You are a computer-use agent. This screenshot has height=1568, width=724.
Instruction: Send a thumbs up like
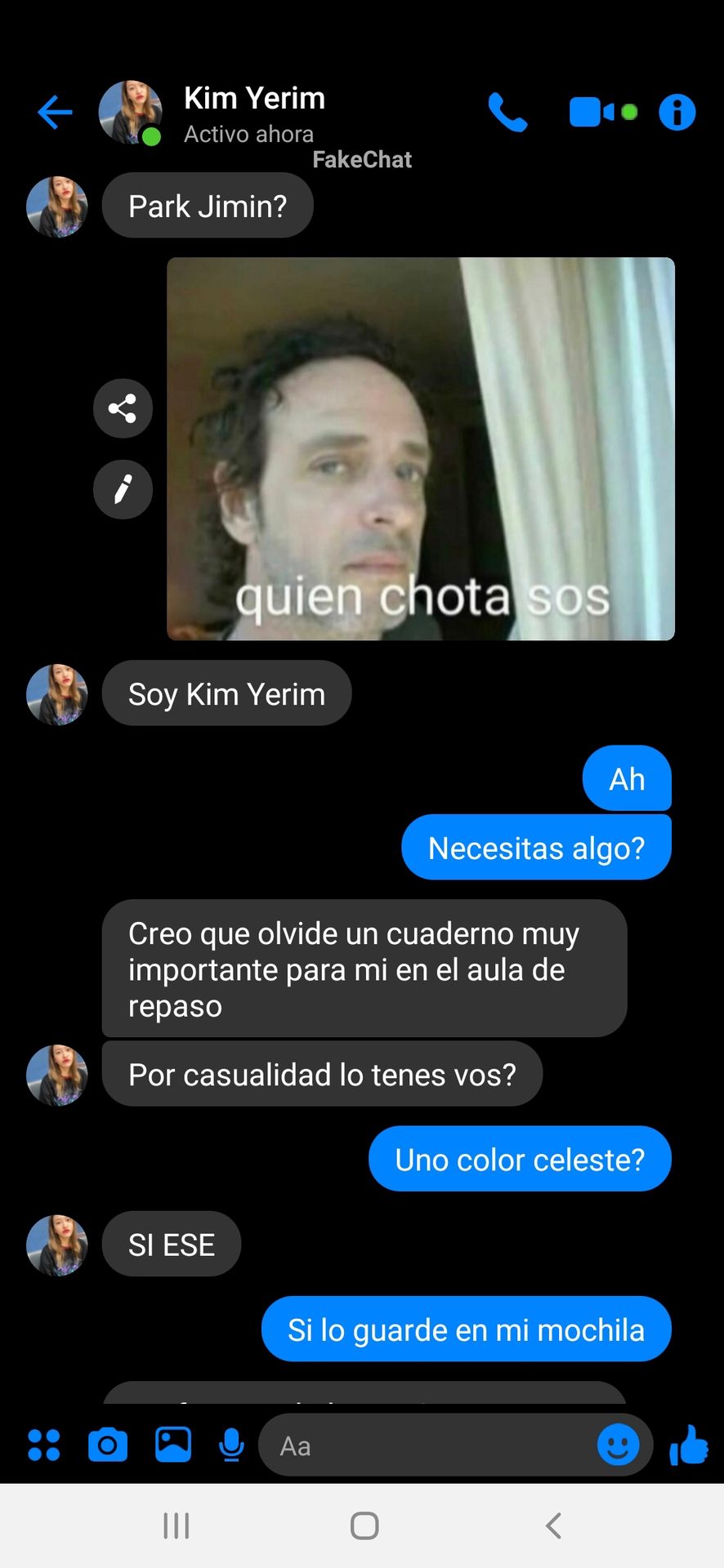pos(689,1445)
